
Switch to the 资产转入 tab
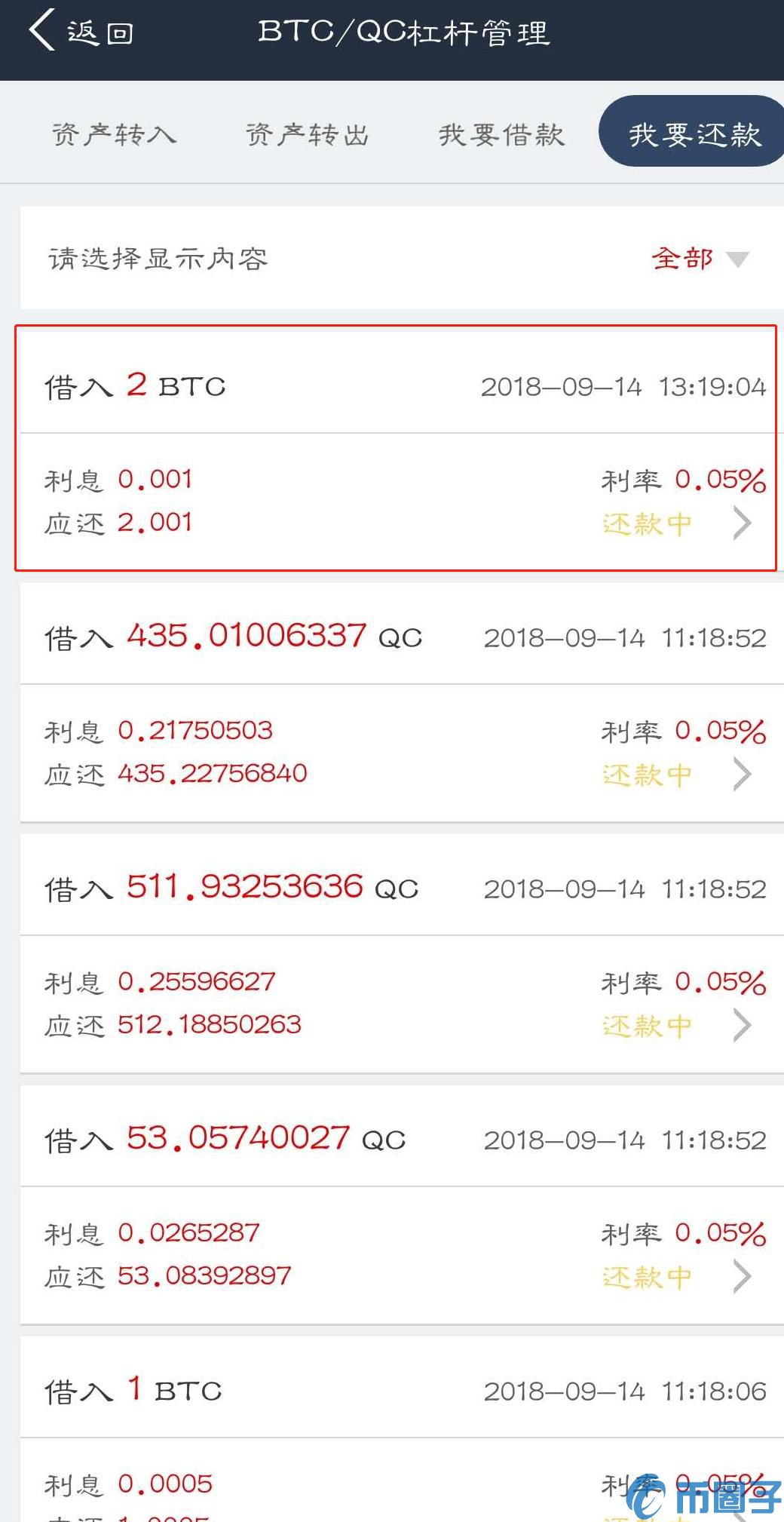pyautogui.click(x=115, y=135)
